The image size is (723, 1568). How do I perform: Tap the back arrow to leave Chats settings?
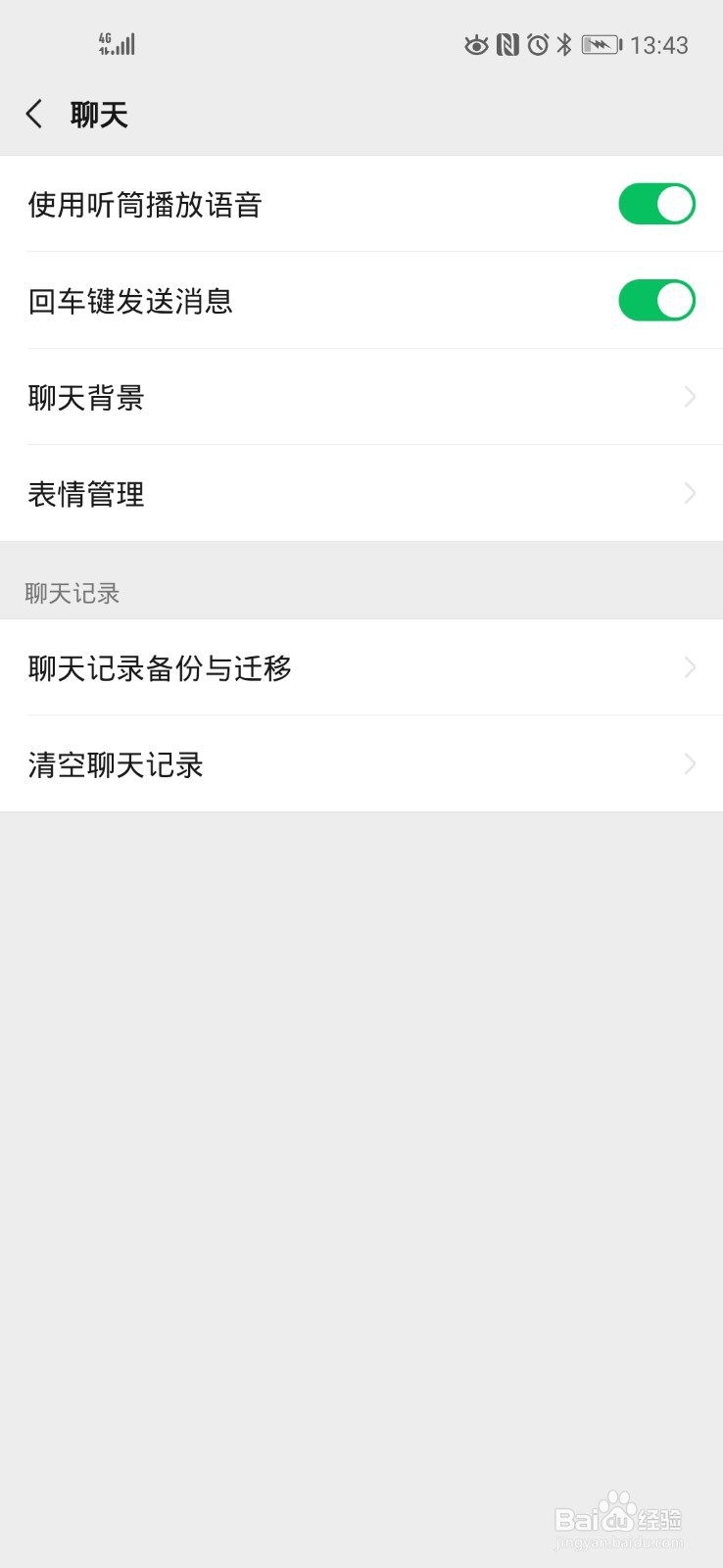pos(34,114)
